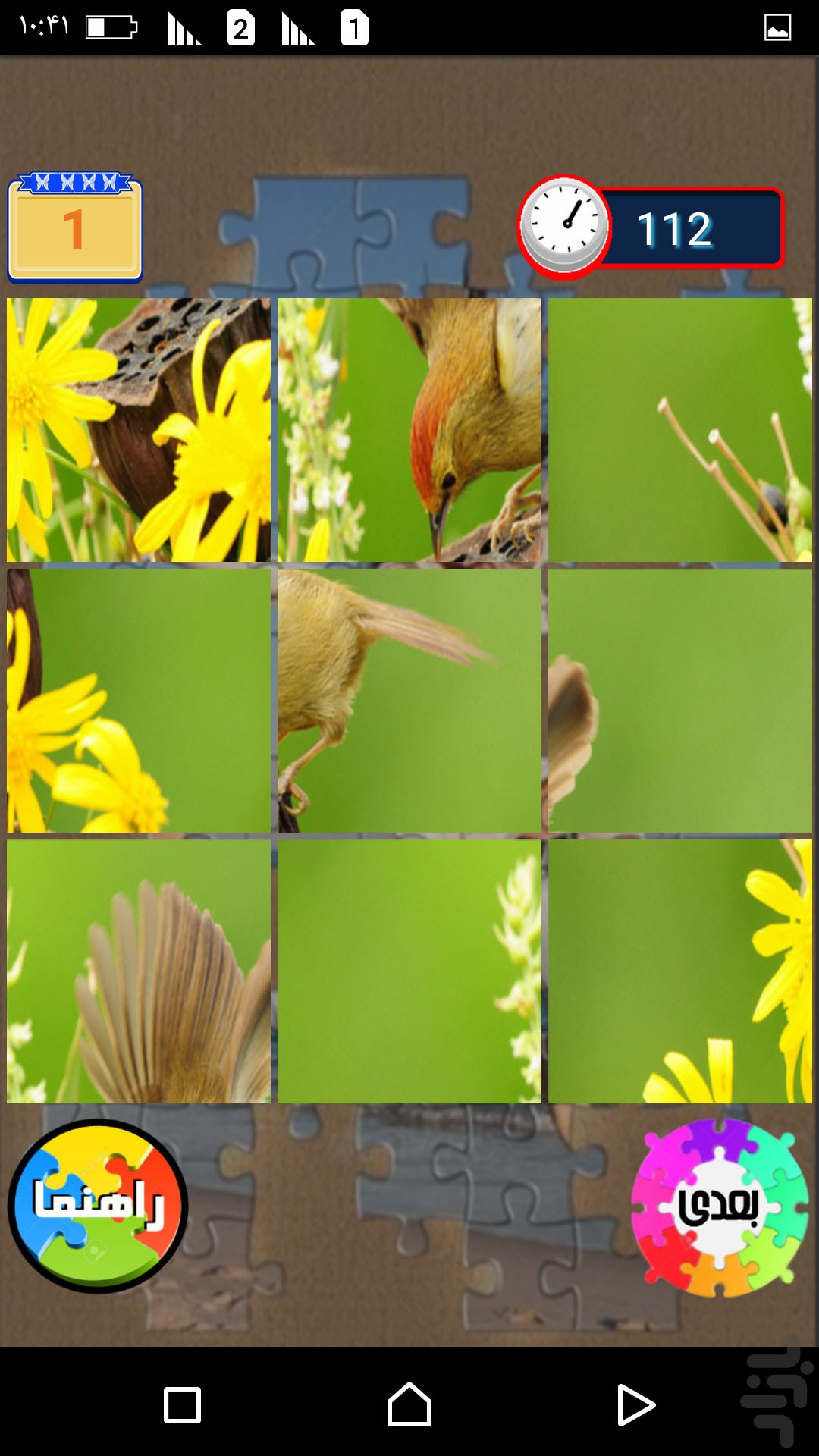The height and width of the screenshot is (1456, 819).
Task: Go to the next puzzle with بعدی
Action: (x=719, y=1207)
